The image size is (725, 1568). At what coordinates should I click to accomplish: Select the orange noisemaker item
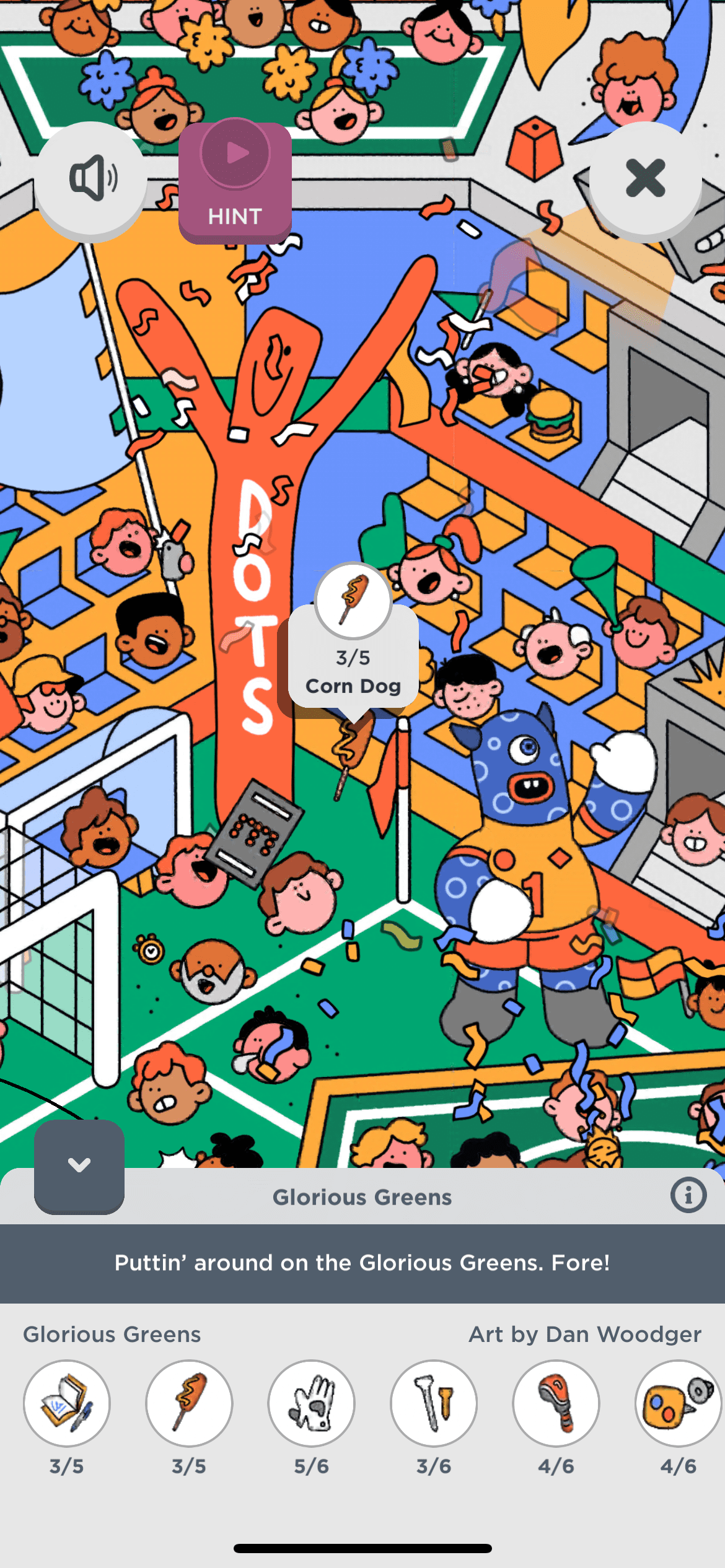tap(678, 1403)
